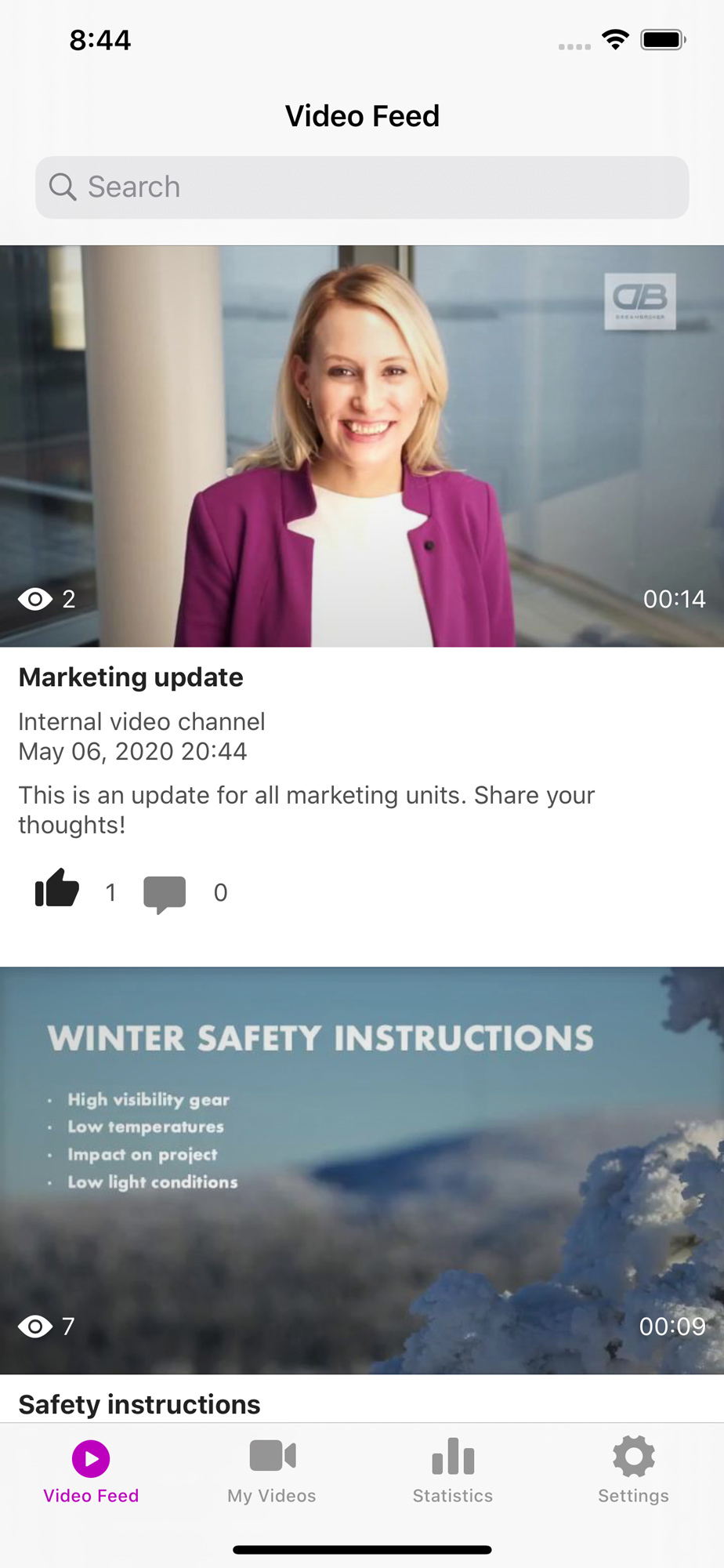Select the Video Feed tab

[x=91, y=1471]
